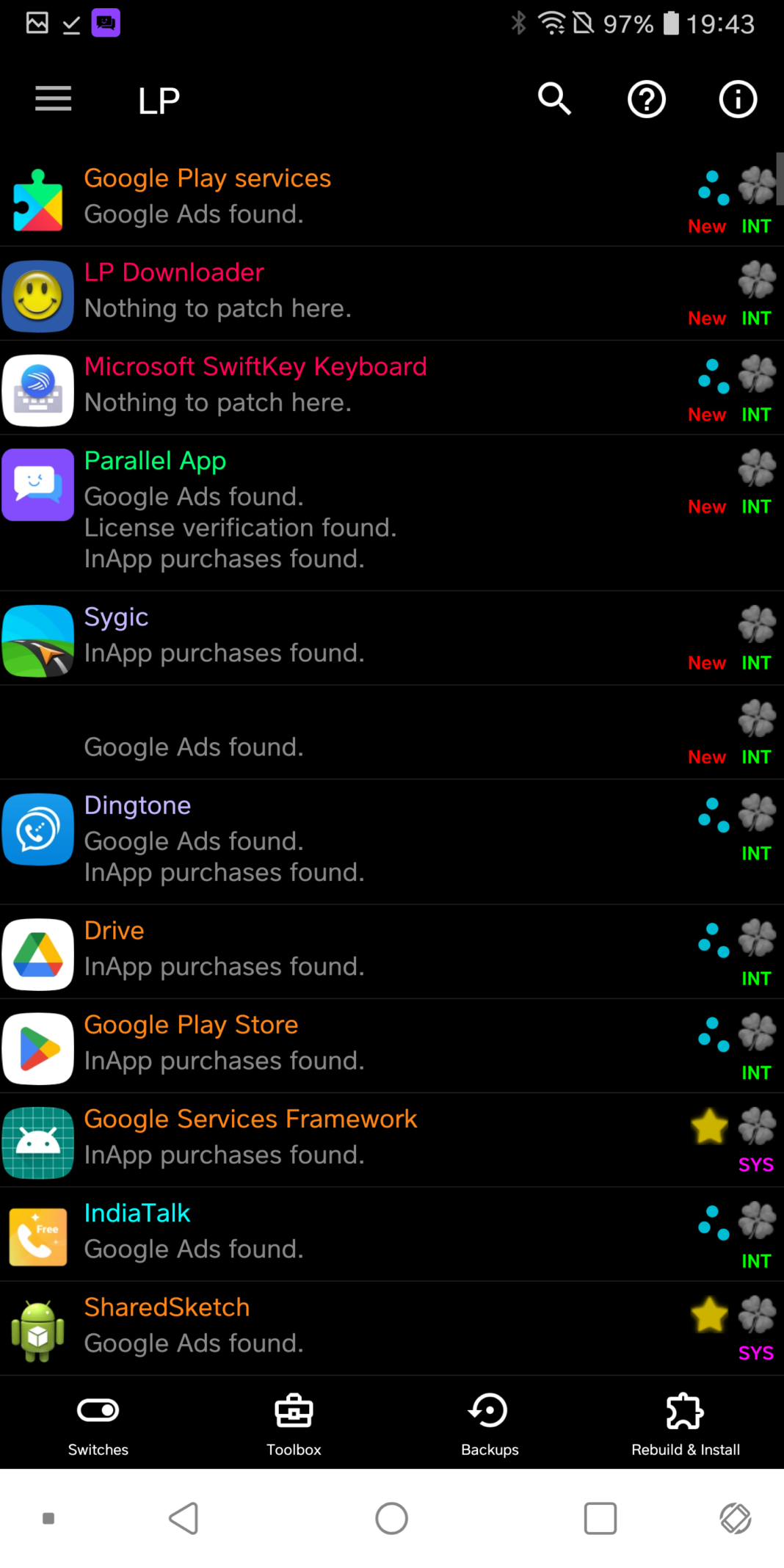784x1568 pixels.
Task: Tap the Parallel App icon thumbnail
Action: (37, 484)
